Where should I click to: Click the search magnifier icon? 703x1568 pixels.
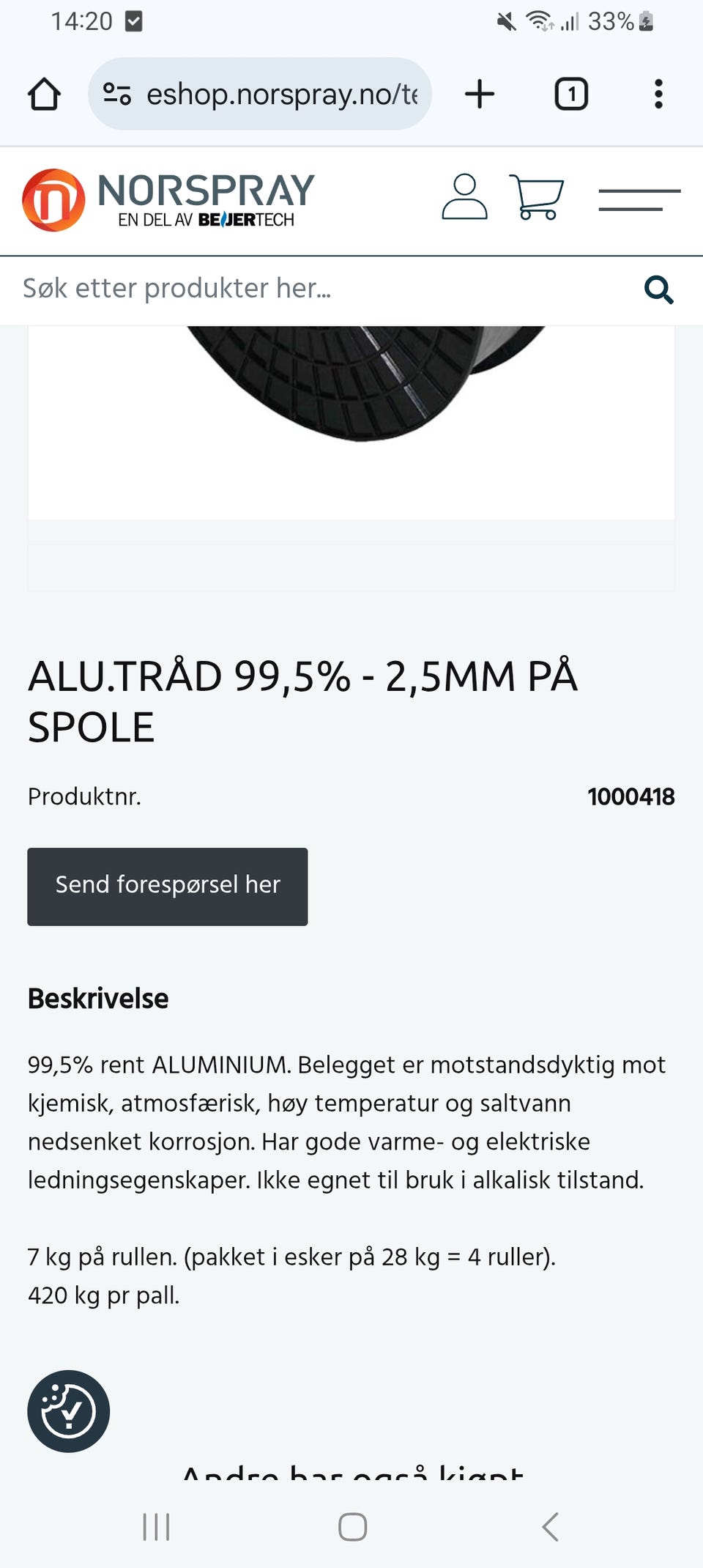point(658,289)
